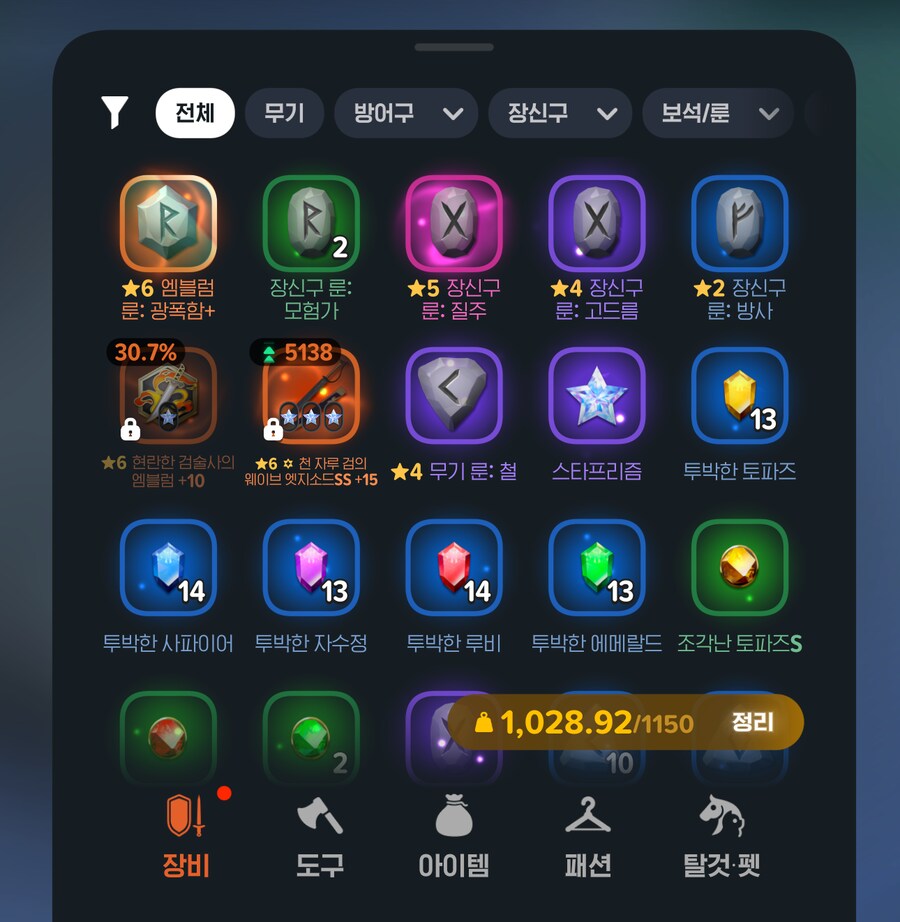Select the 전체 filter chip
The width and height of the screenshot is (900, 922).
(x=195, y=112)
